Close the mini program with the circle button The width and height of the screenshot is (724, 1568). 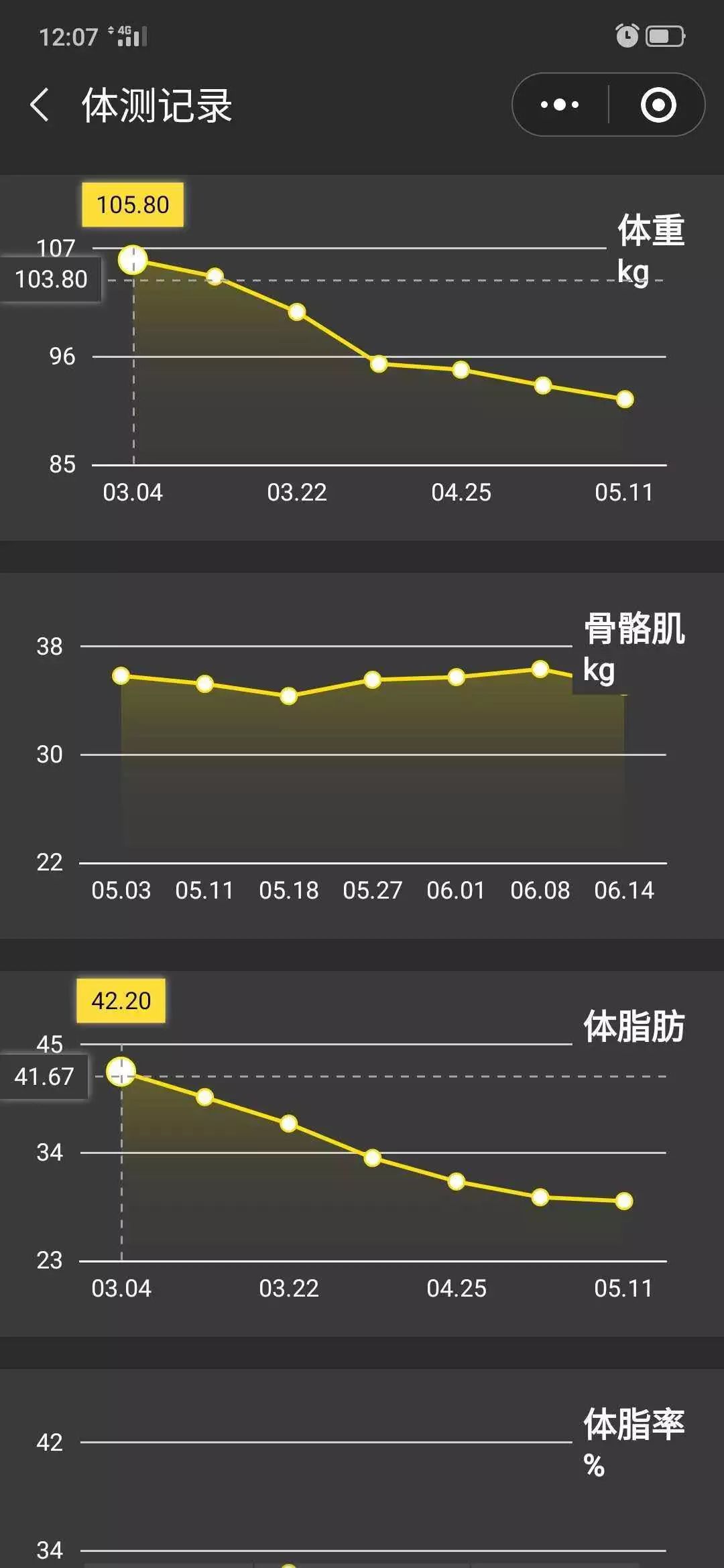click(x=658, y=105)
